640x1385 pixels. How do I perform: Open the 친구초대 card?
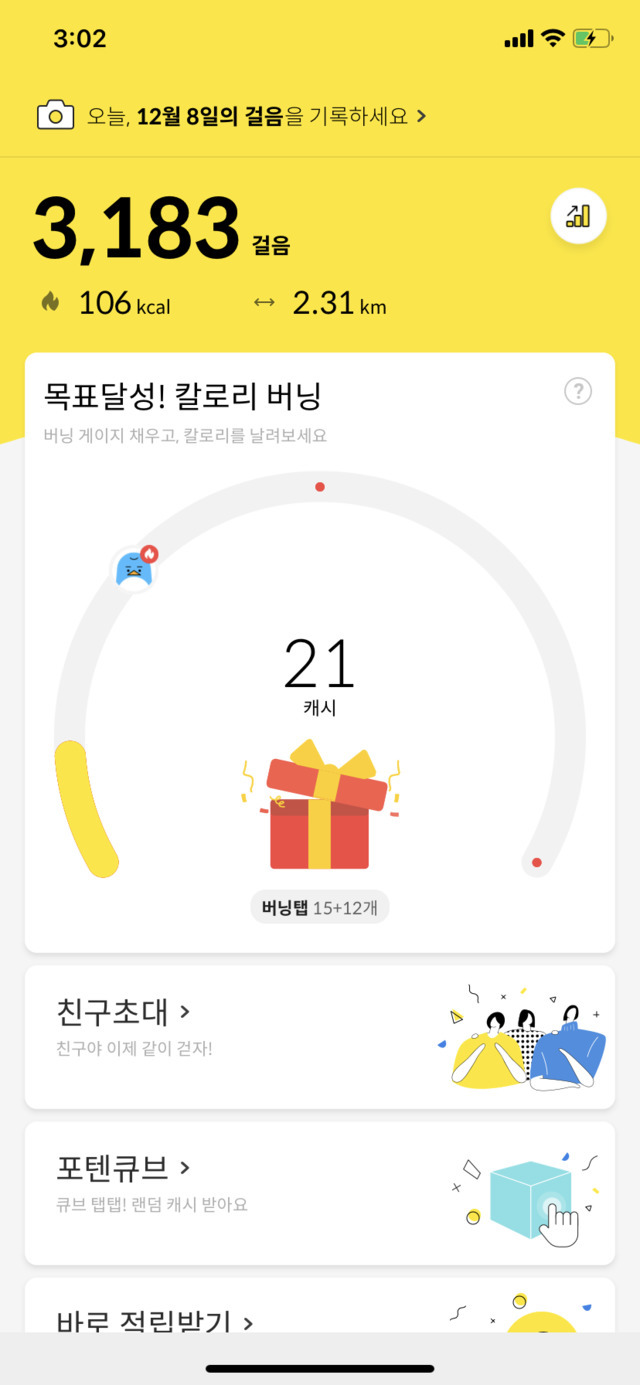(x=319, y=1036)
